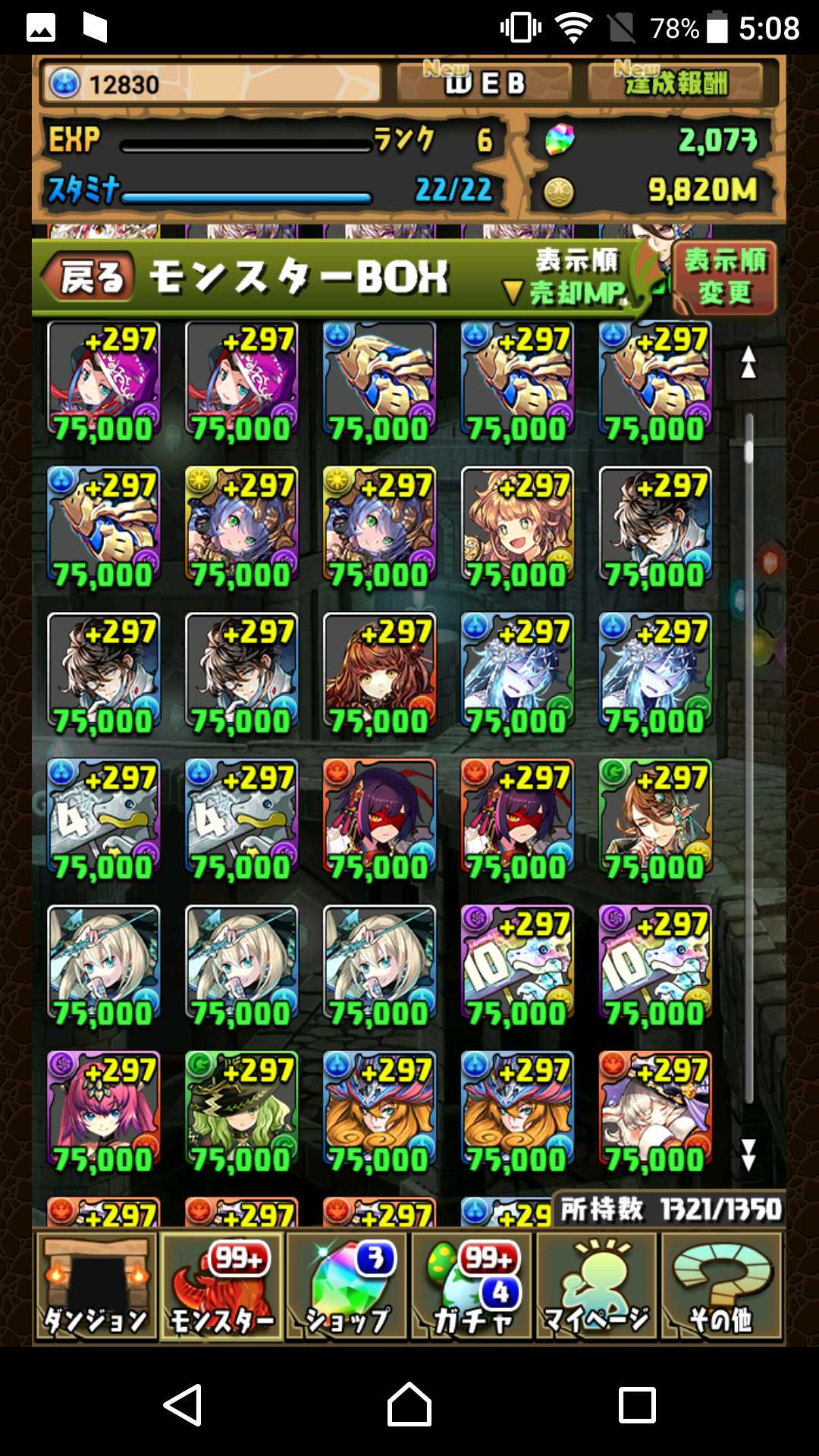Switch to the モンスター tab
Image resolution: width=819 pixels, height=1456 pixels.
click(221, 1287)
